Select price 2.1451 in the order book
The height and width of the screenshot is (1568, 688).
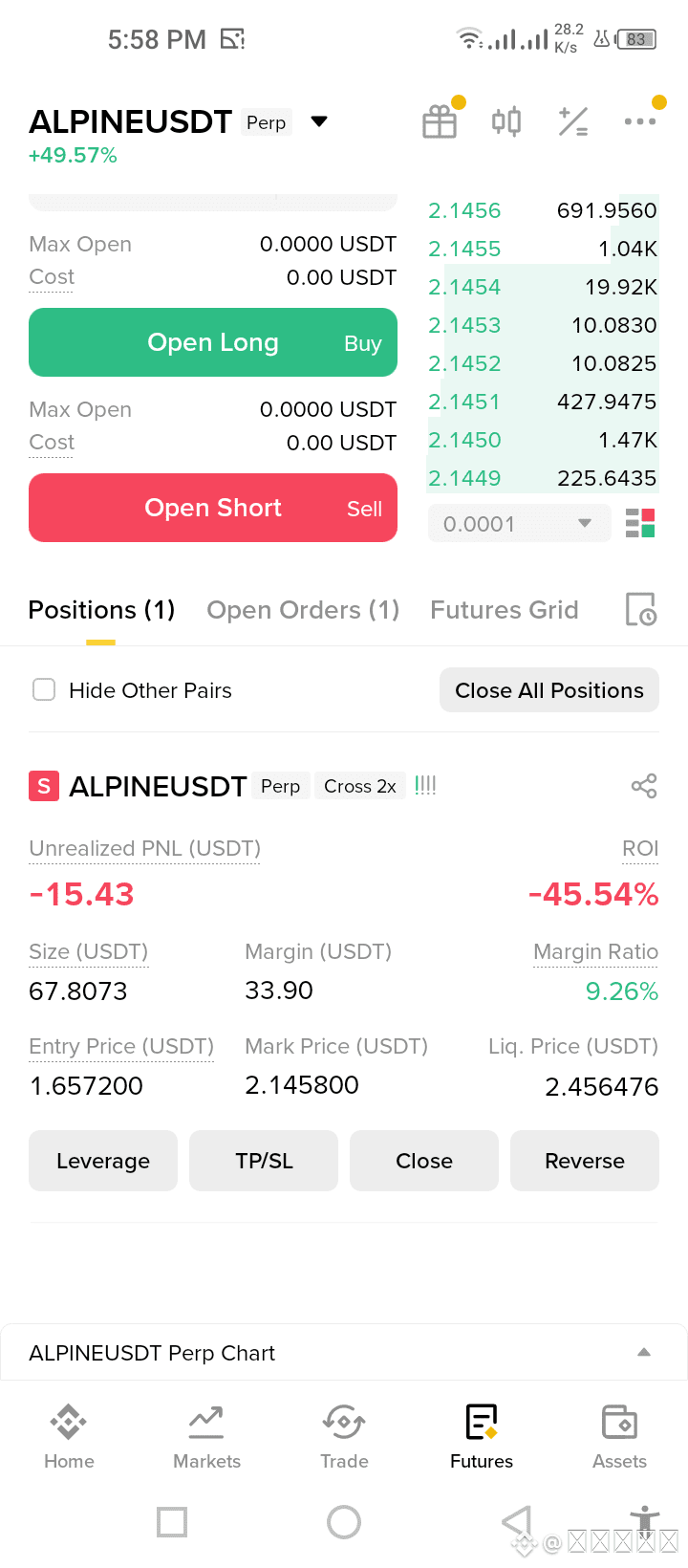(464, 402)
